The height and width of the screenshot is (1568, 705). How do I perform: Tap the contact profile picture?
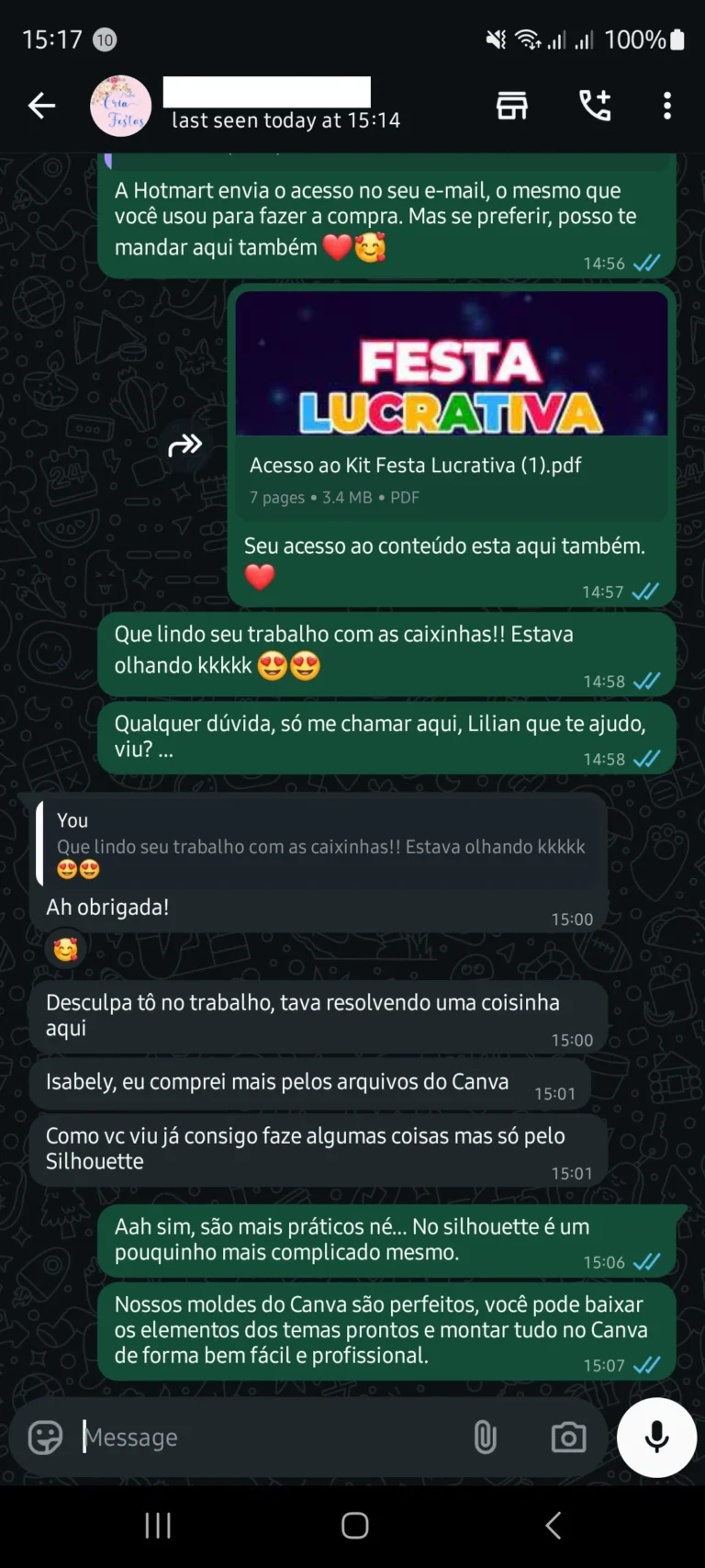click(119, 106)
